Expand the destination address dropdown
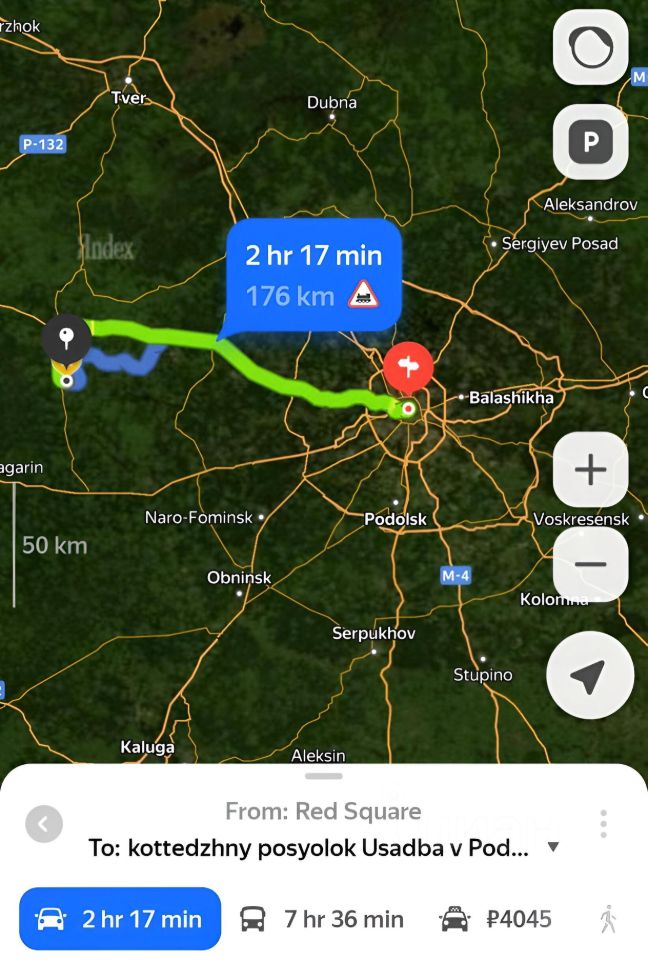Viewport: 648px width, 960px height. (553, 848)
